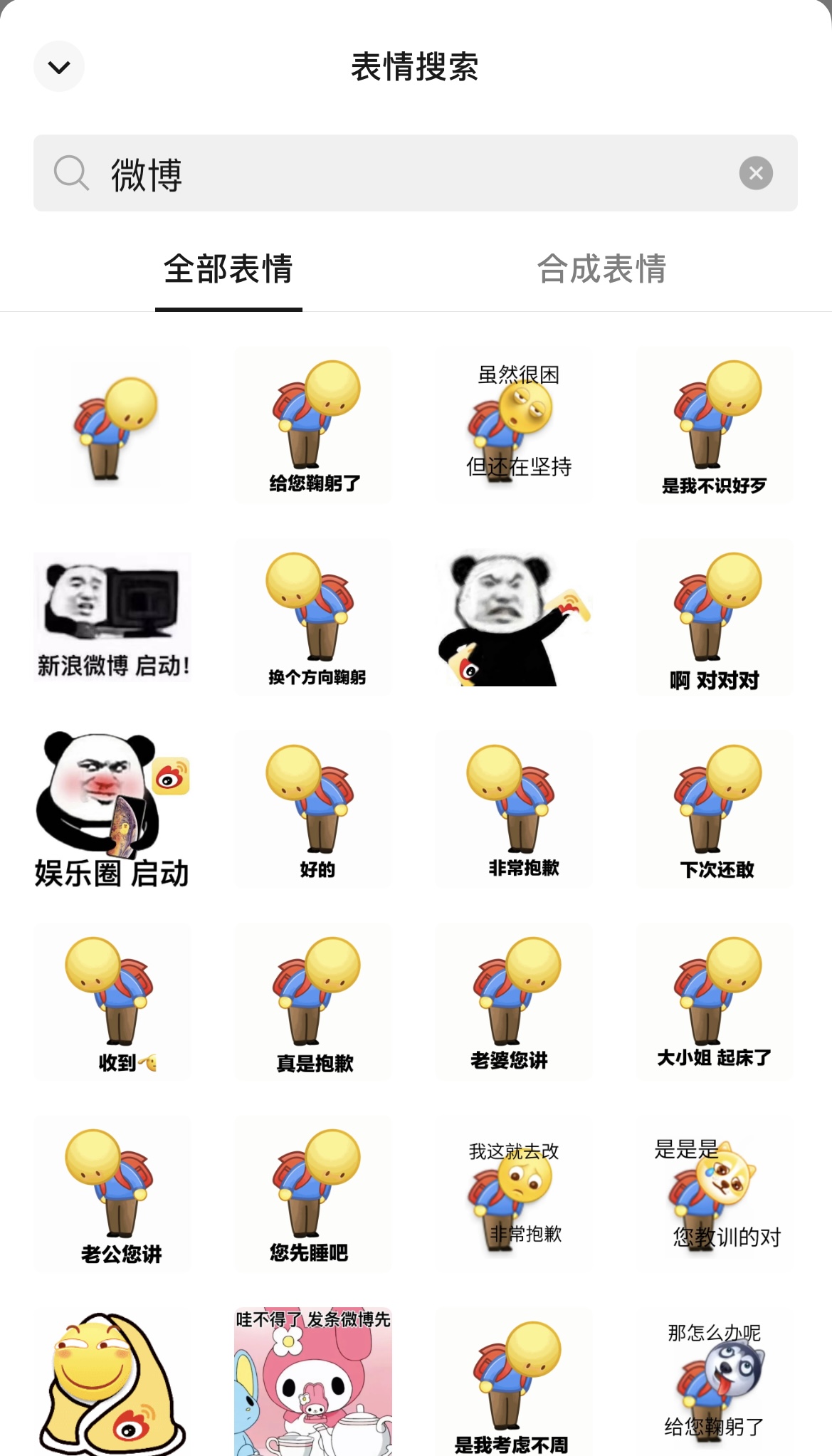Pick the 您先睡吧 sticker
This screenshot has height=1456, width=832.
click(x=313, y=1194)
